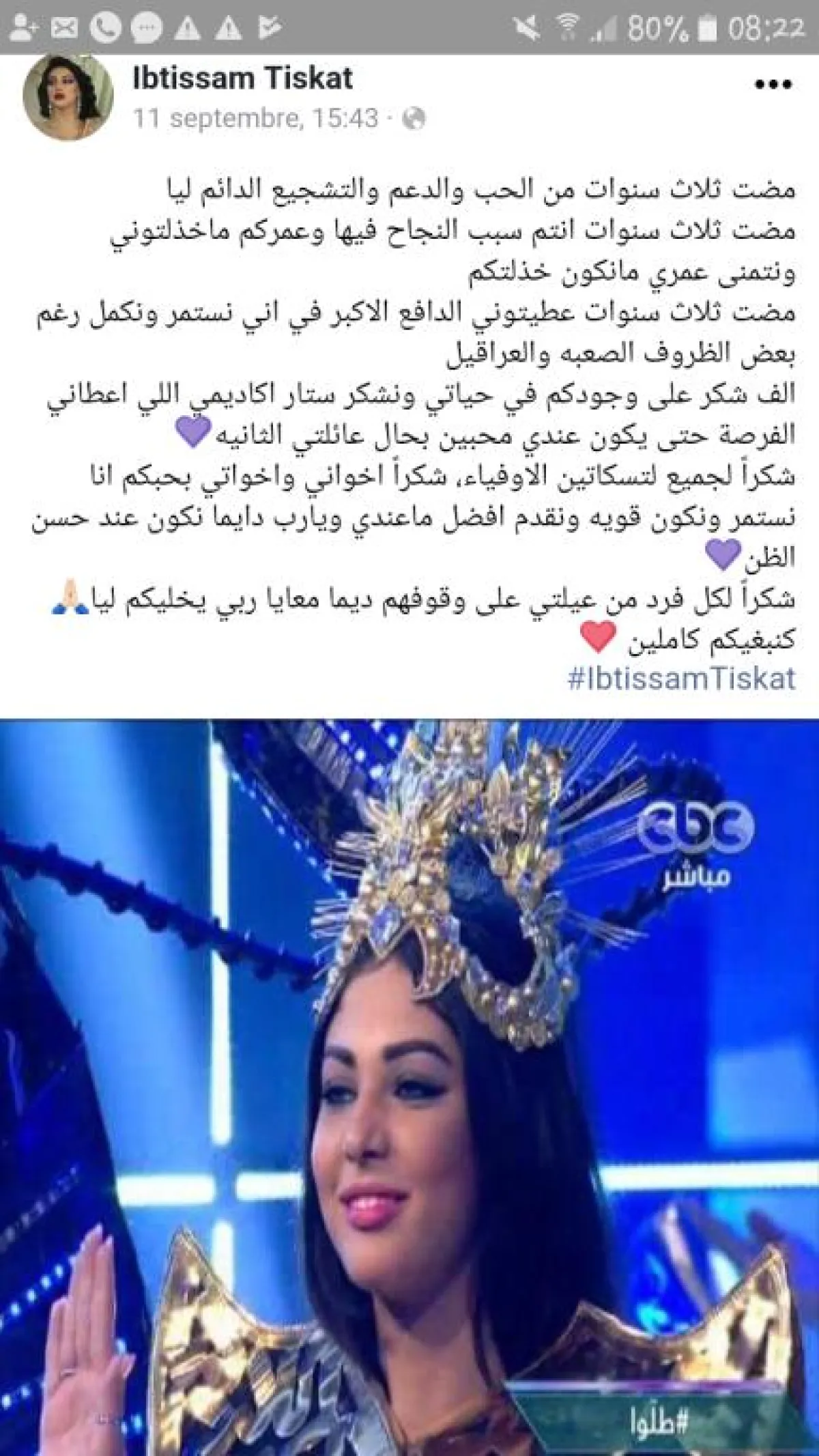The width and height of the screenshot is (819, 1456).
Task: View the post's photo in full screen
Action: 409,1085
